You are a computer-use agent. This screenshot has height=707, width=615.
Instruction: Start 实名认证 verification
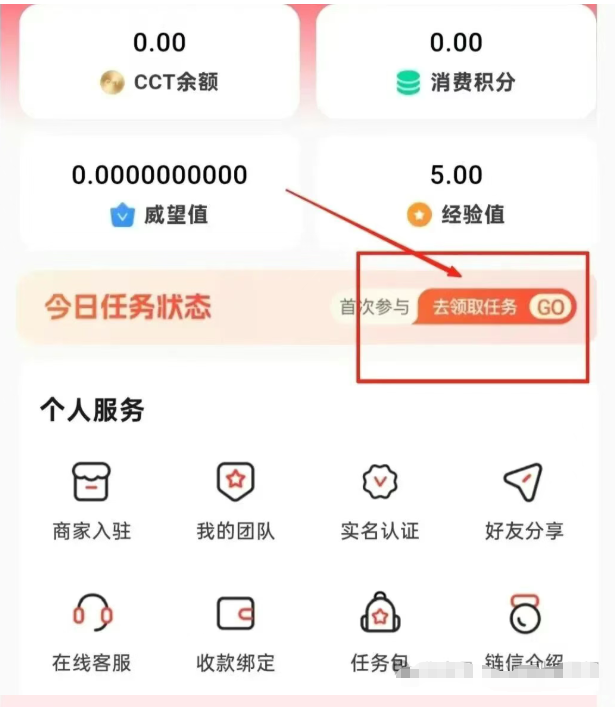pyautogui.click(x=379, y=501)
